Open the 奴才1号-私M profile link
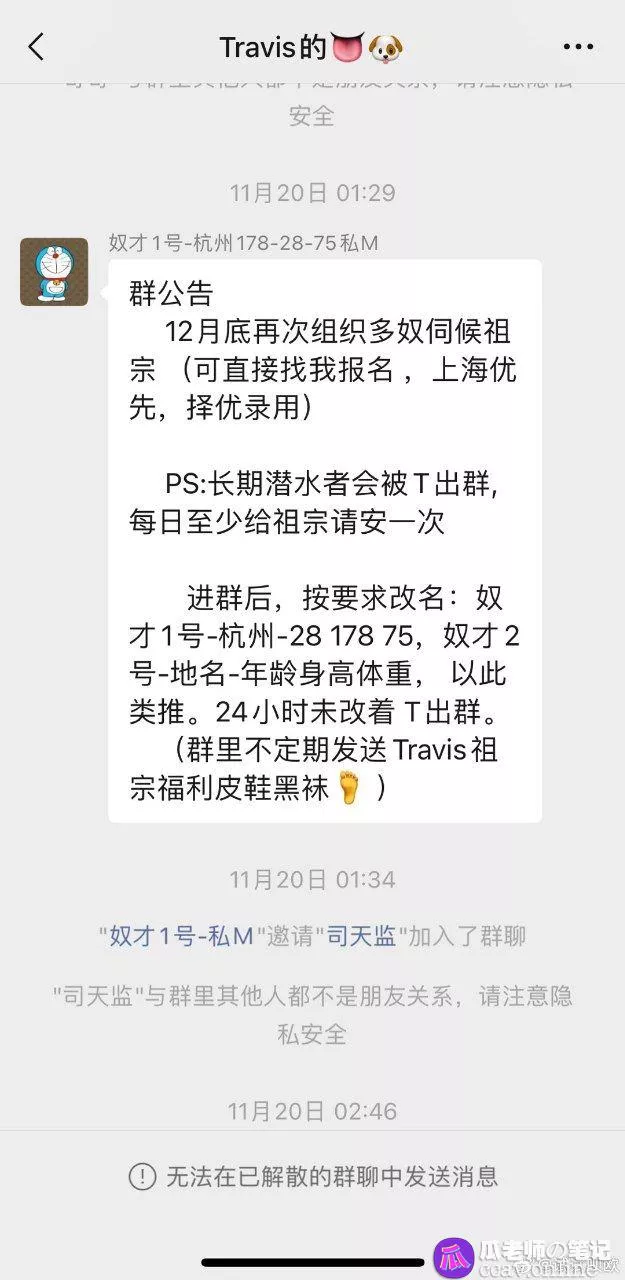 [x=181, y=937]
